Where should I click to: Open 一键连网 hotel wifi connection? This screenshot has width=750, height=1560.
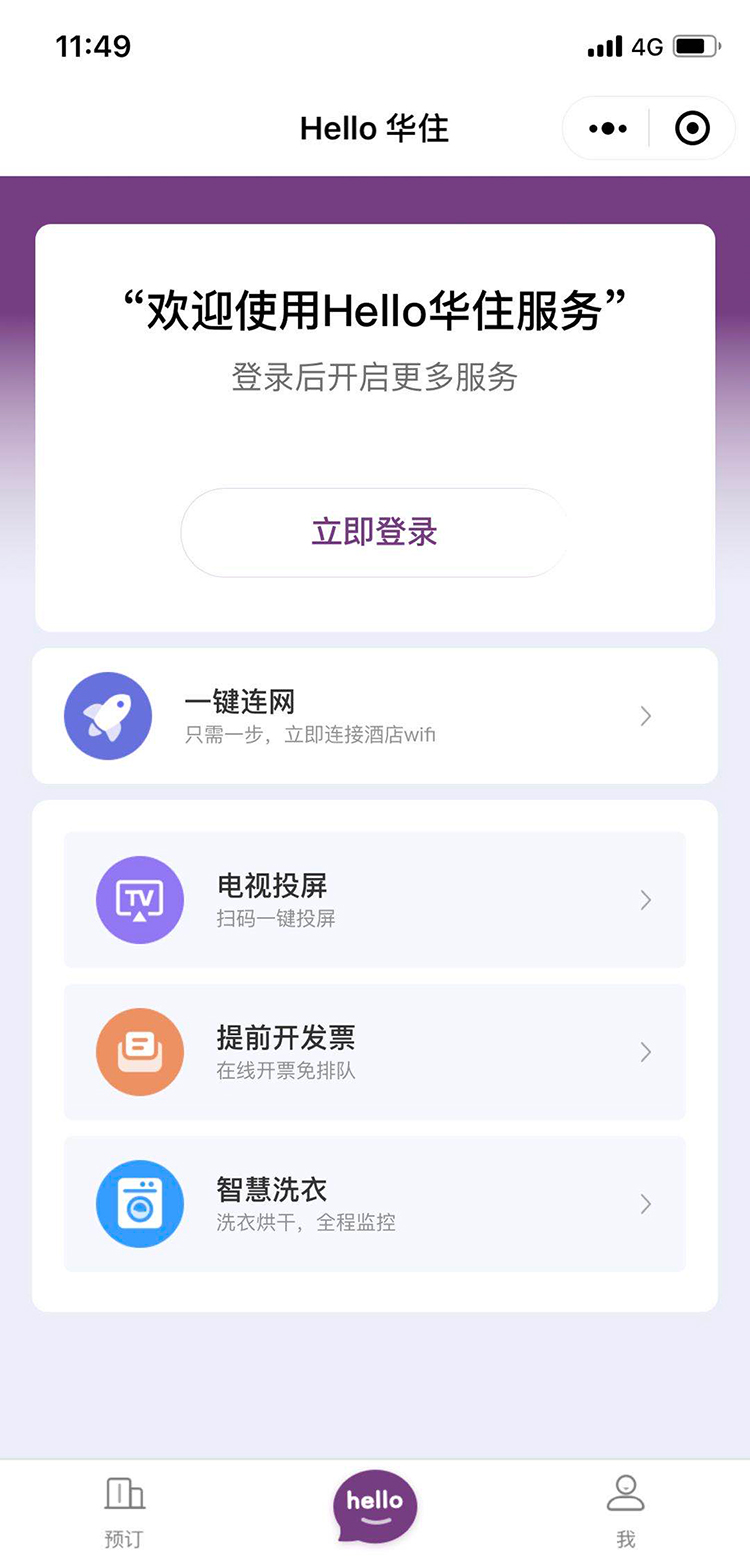coord(374,716)
